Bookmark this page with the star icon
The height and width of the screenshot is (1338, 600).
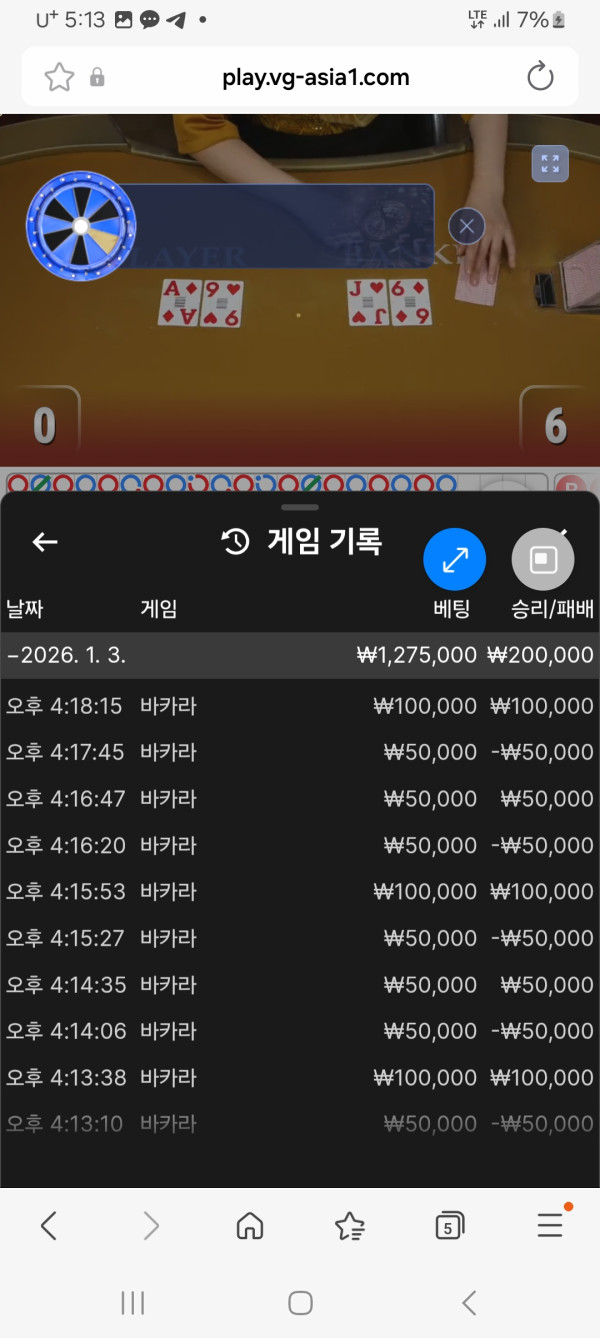click(60, 77)
